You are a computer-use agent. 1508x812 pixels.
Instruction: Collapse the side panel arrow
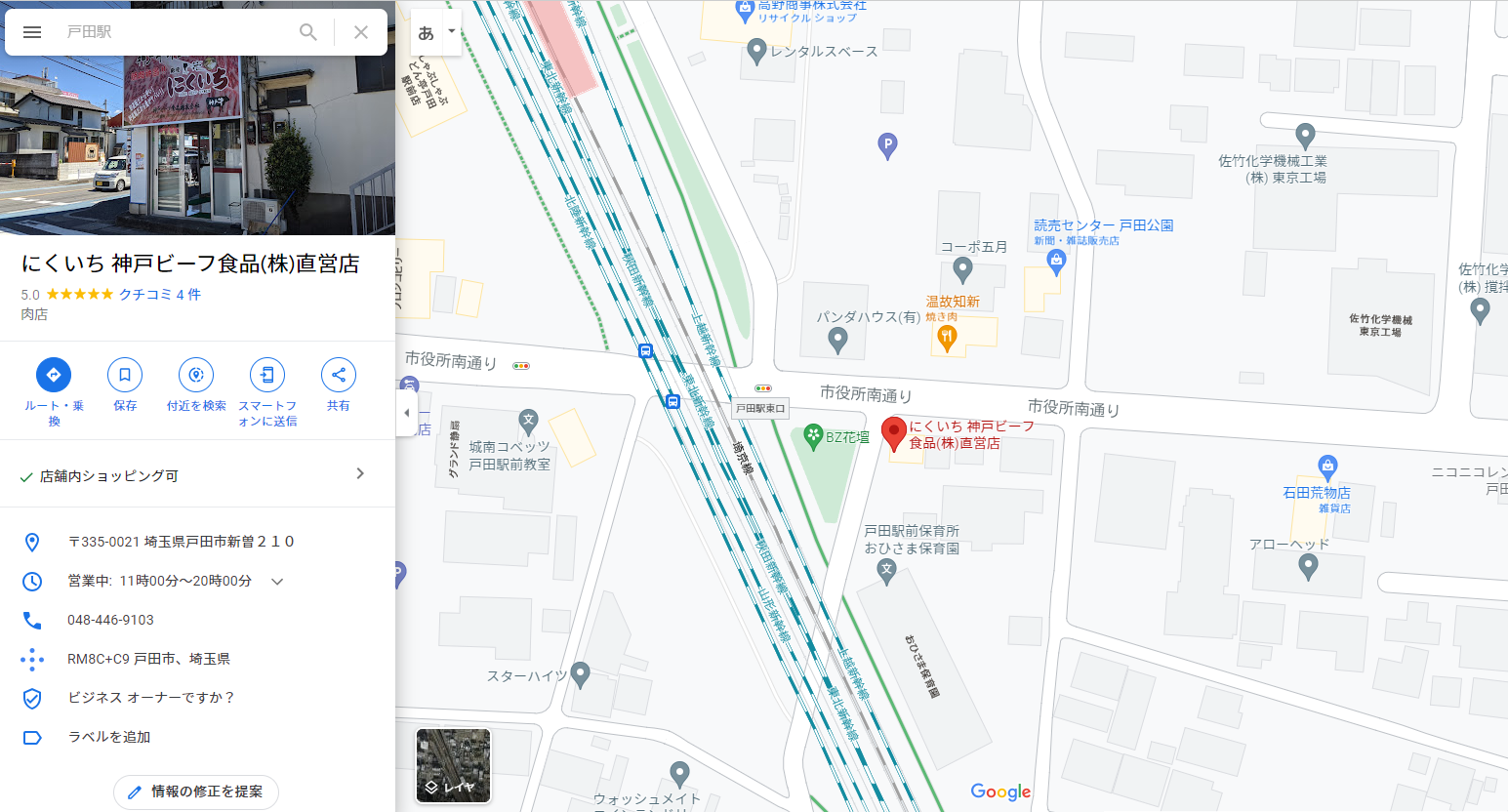point(407,413)
